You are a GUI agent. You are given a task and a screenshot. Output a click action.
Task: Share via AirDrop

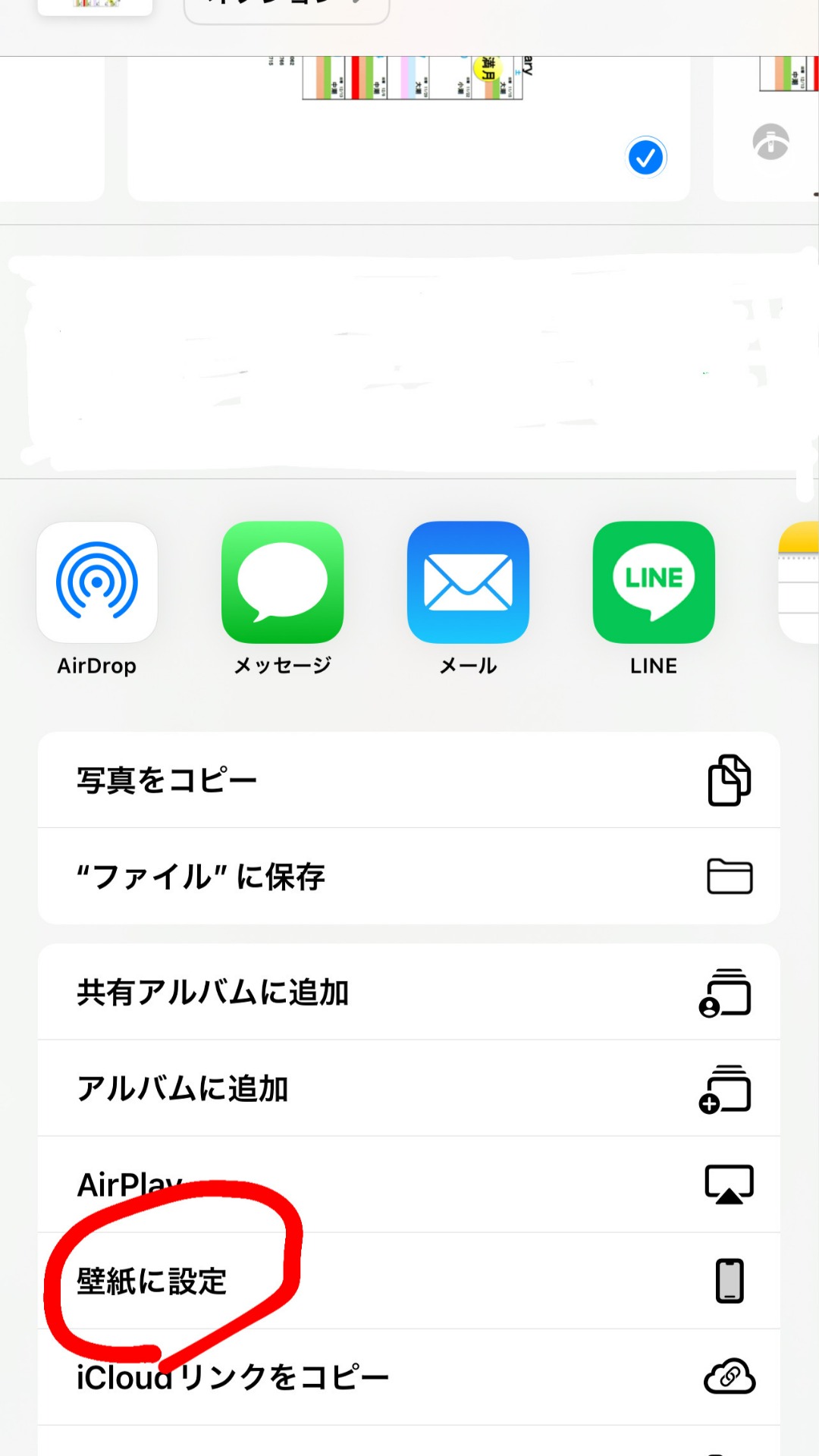tap(97, 582)
